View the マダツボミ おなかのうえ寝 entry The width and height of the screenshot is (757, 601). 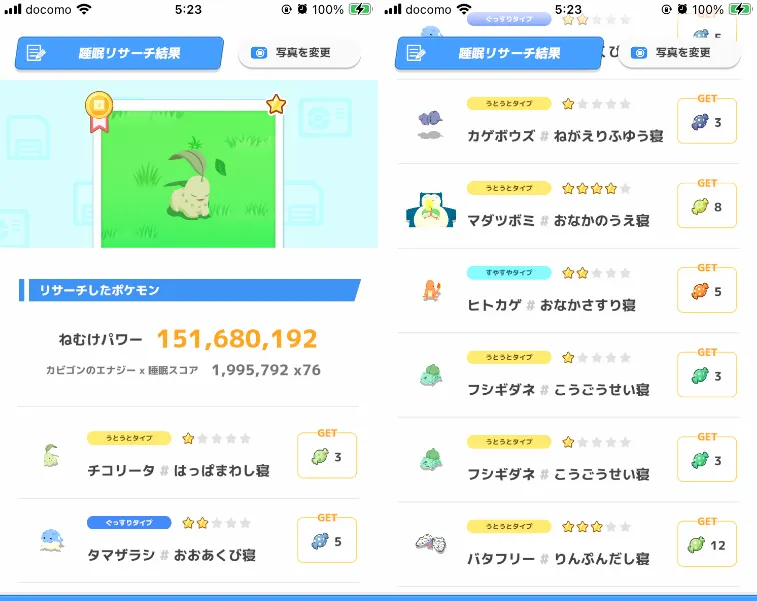coord(558,206)
